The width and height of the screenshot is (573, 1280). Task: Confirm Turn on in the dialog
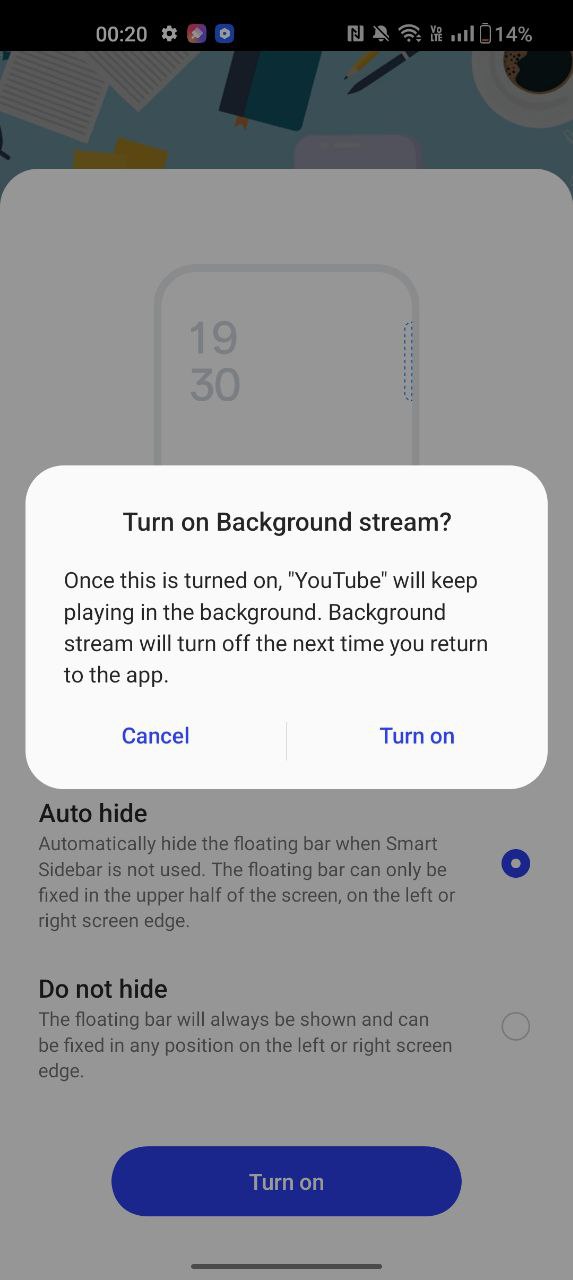[x=417, y=736]
